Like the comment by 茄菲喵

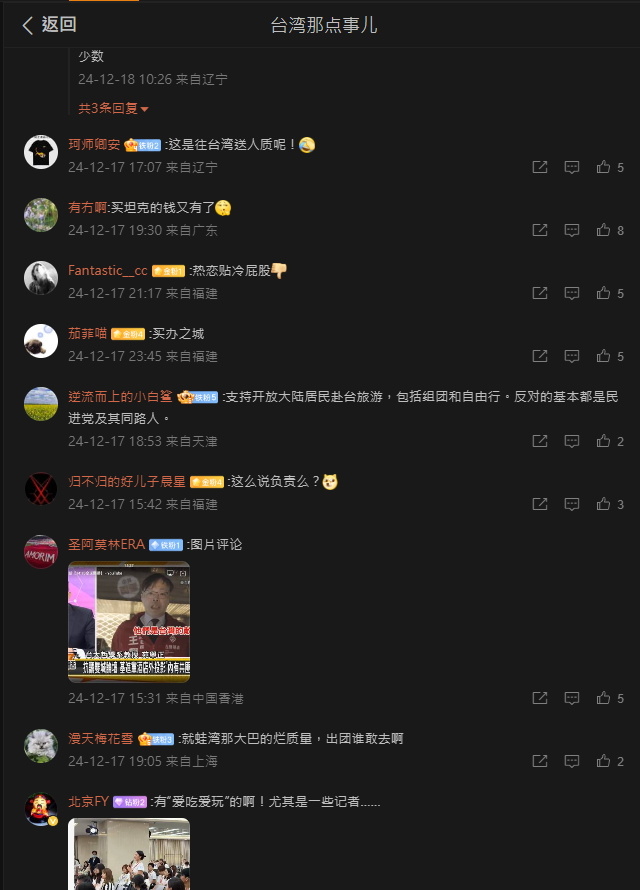point(603,356)
